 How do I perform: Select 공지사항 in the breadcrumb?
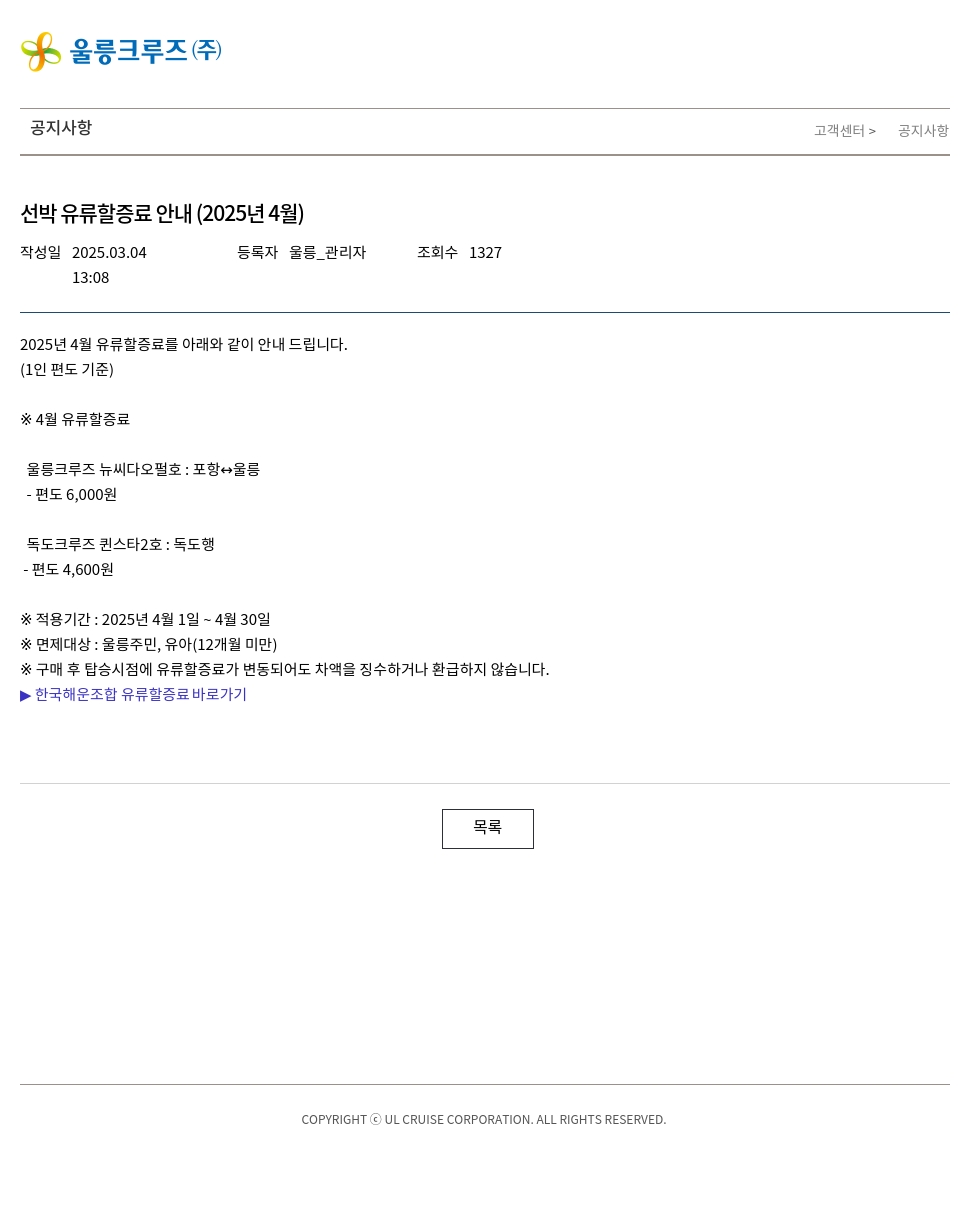click(923, 131)
